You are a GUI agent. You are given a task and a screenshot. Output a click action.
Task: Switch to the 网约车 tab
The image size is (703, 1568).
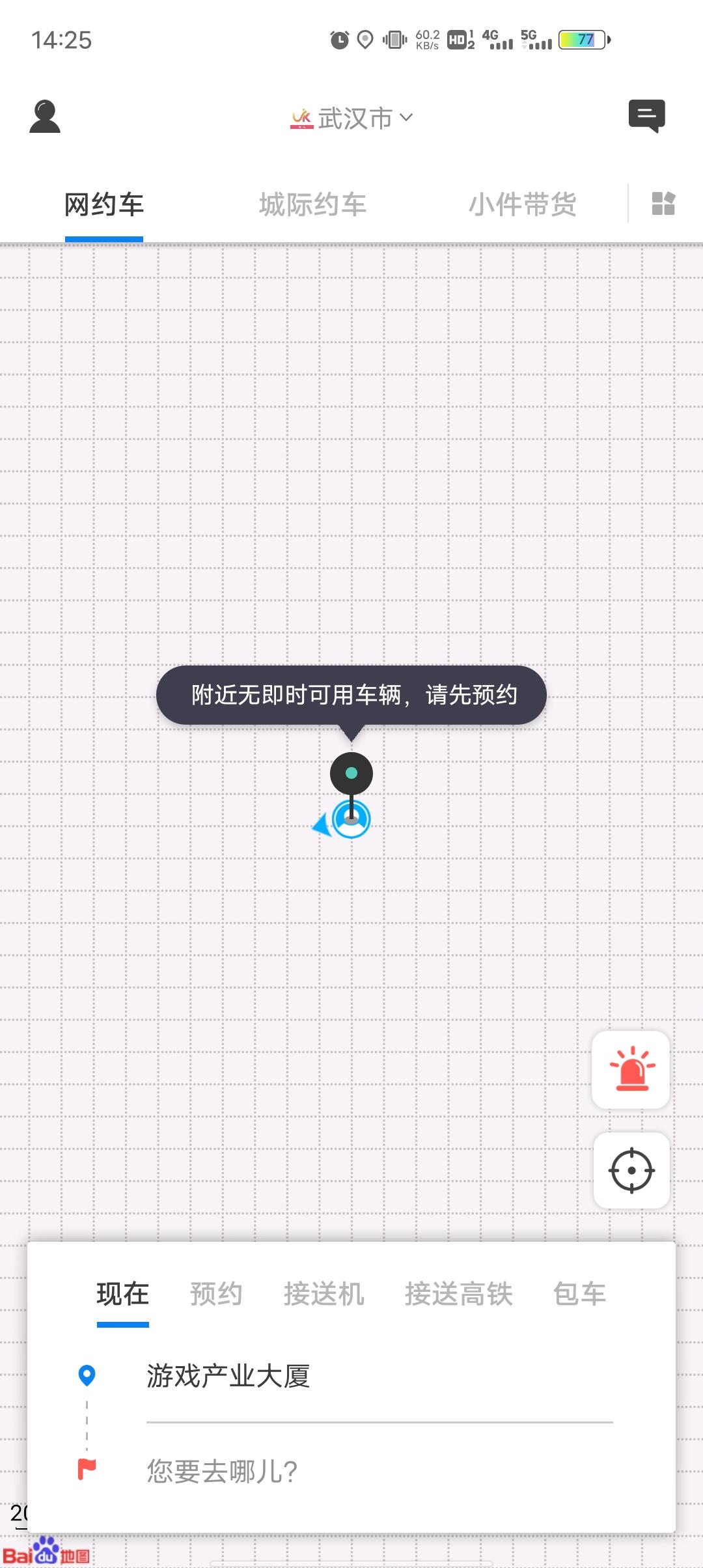click(104, 204)
